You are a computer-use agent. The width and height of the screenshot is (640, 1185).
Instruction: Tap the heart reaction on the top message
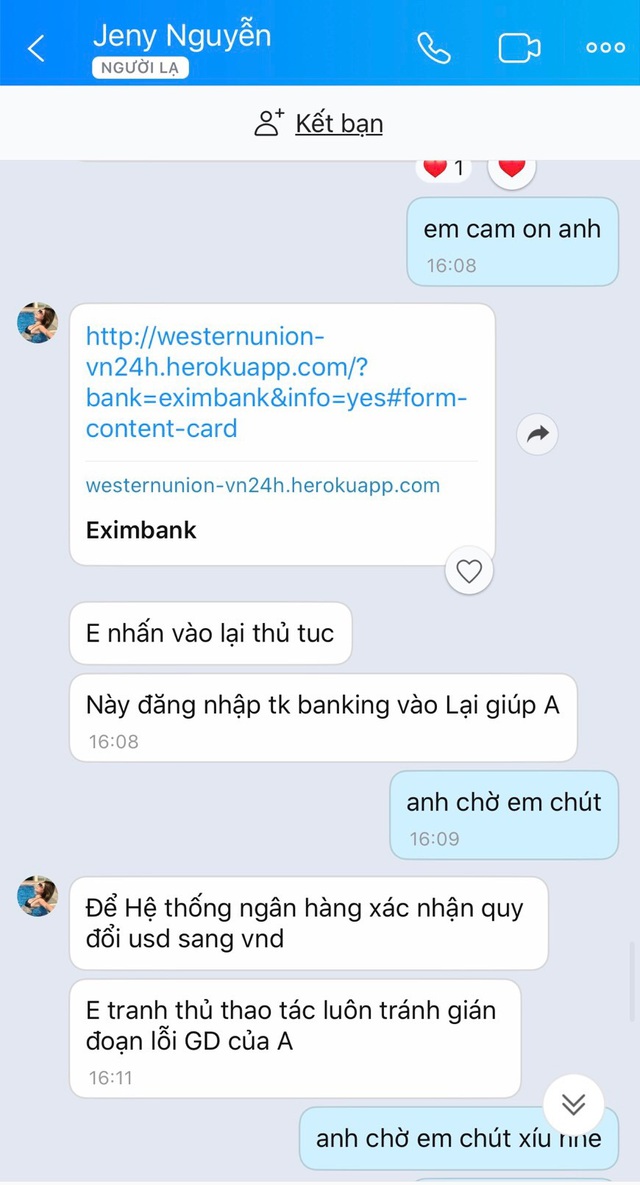(x=511, y=169)
